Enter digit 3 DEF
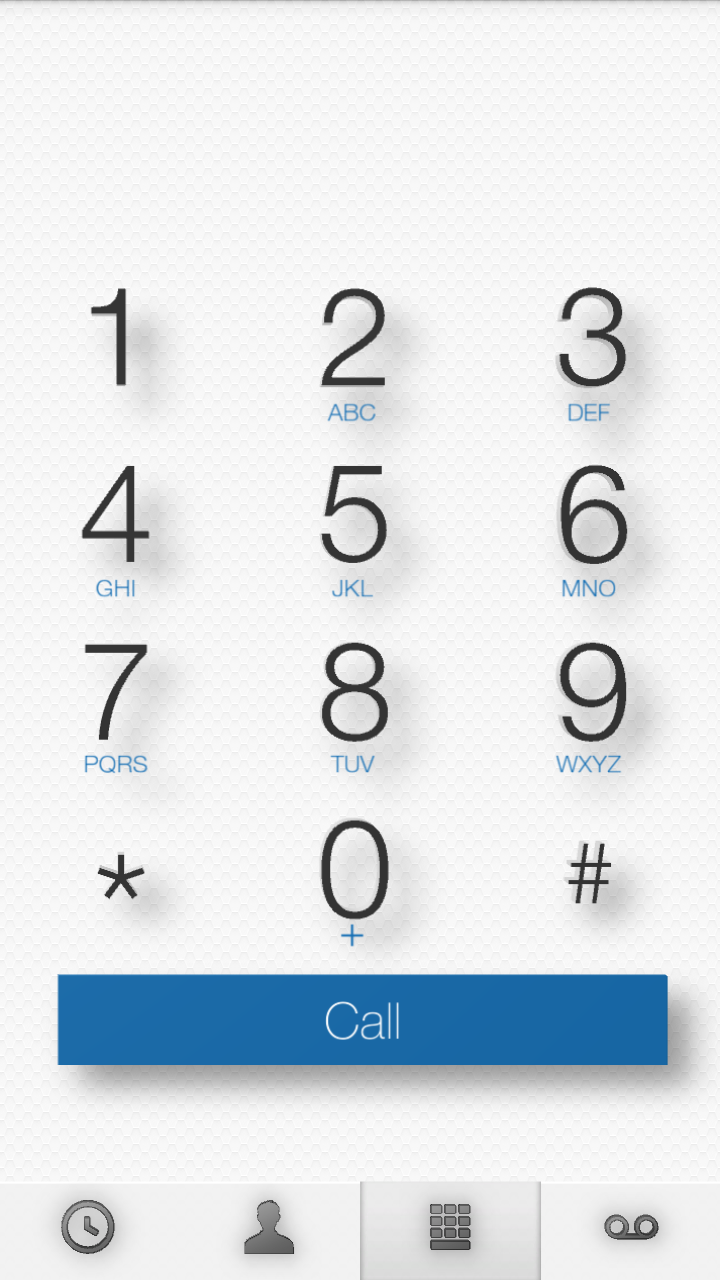The width and height of the screenshot is (720, 1280). point(590,350)
